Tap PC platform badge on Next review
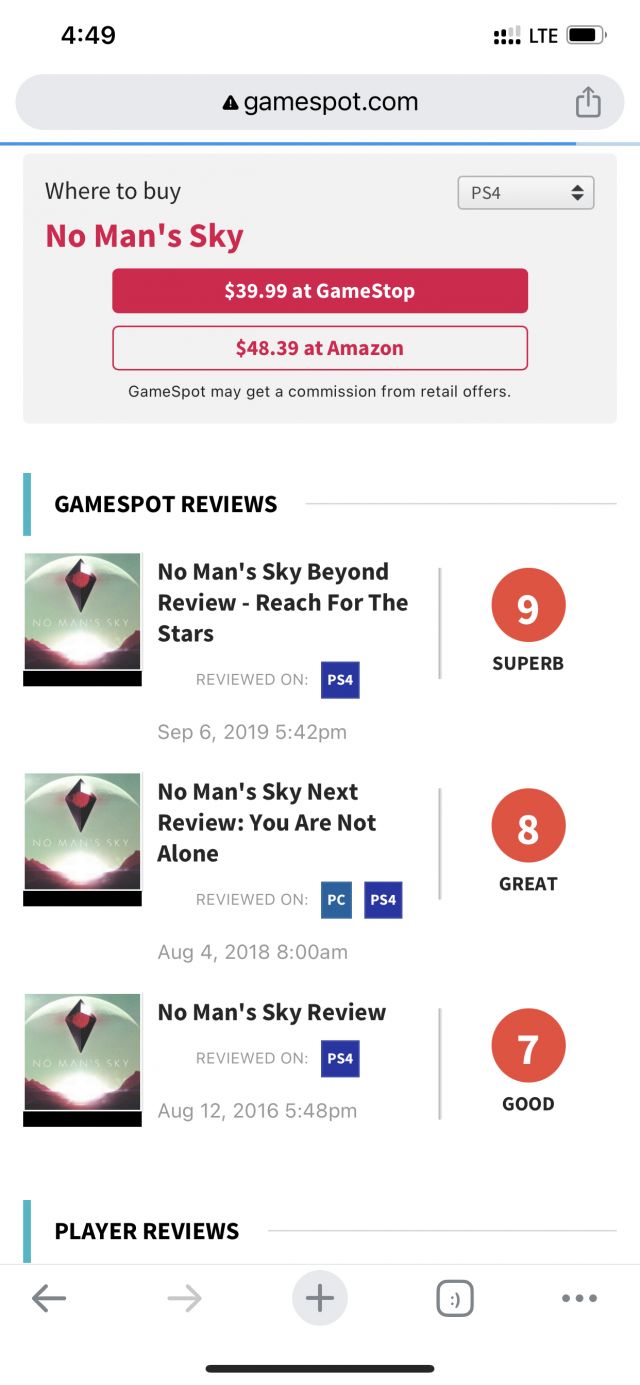The width and height of the screenshot is (640, 1385). point(336,899)
